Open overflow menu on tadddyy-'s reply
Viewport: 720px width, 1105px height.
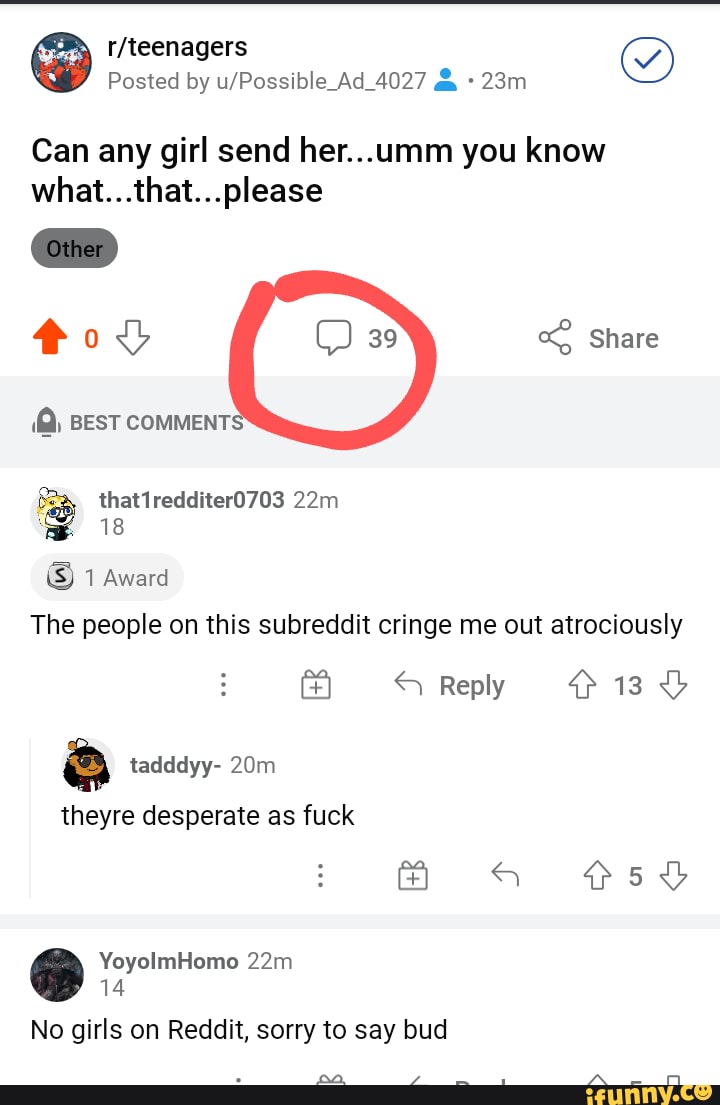(x=320, y=877)
